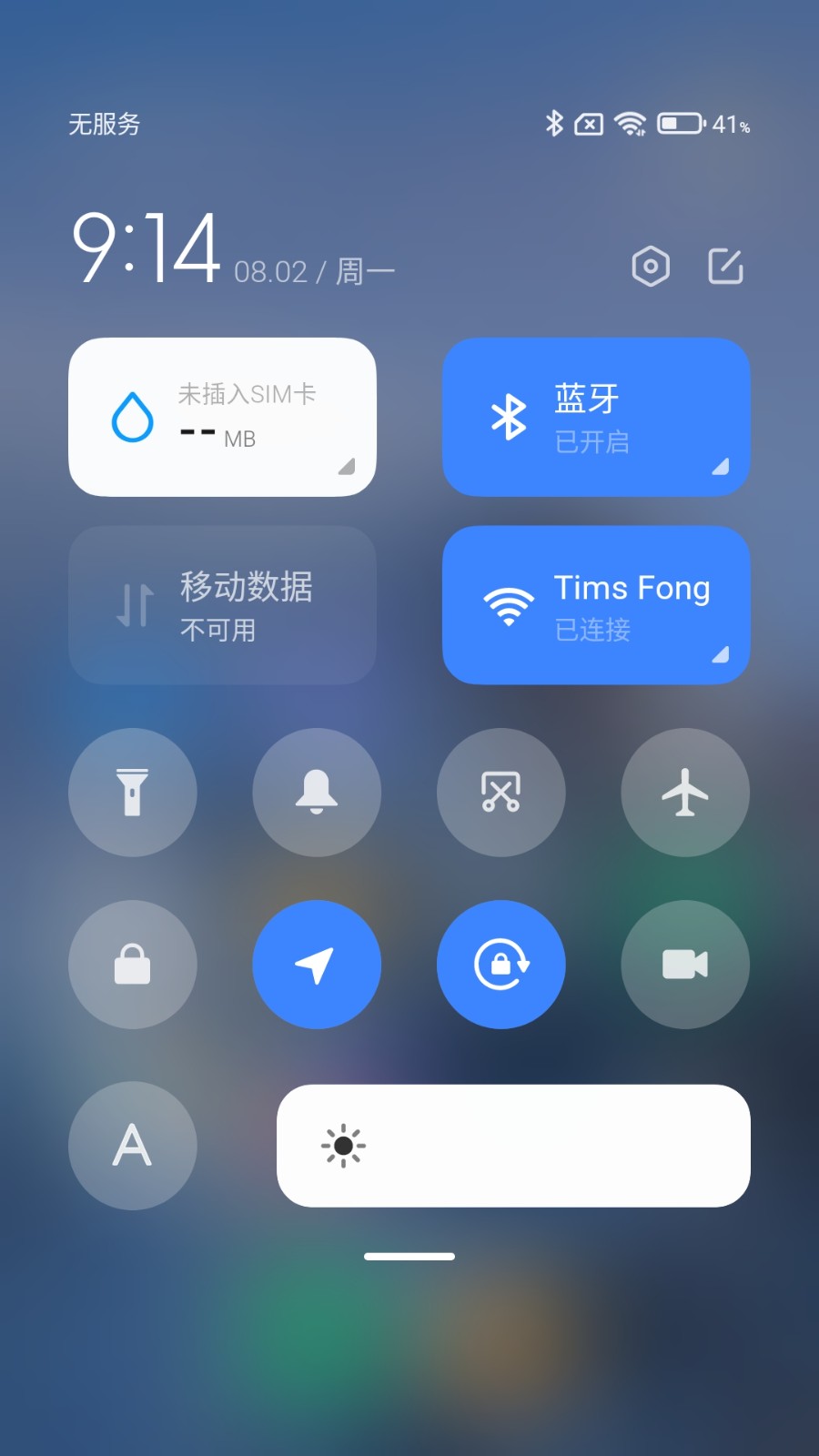Image resolution: width=819 pixels, height=1456 pixels.
Task: Open settings via the hexagon gear icon
Action: (651, 267)
